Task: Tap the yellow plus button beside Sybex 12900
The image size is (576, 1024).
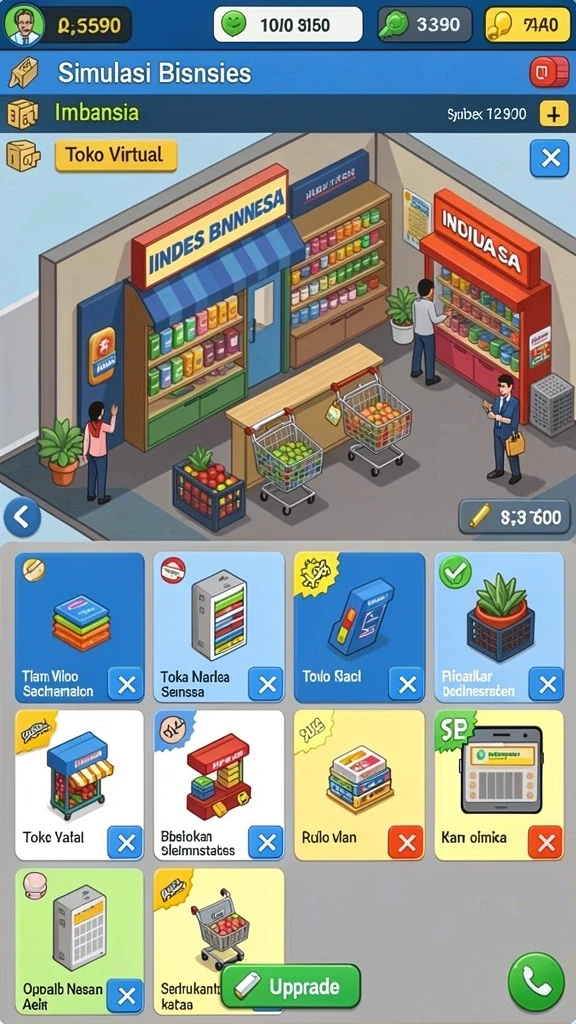Action: coord(553,114)
